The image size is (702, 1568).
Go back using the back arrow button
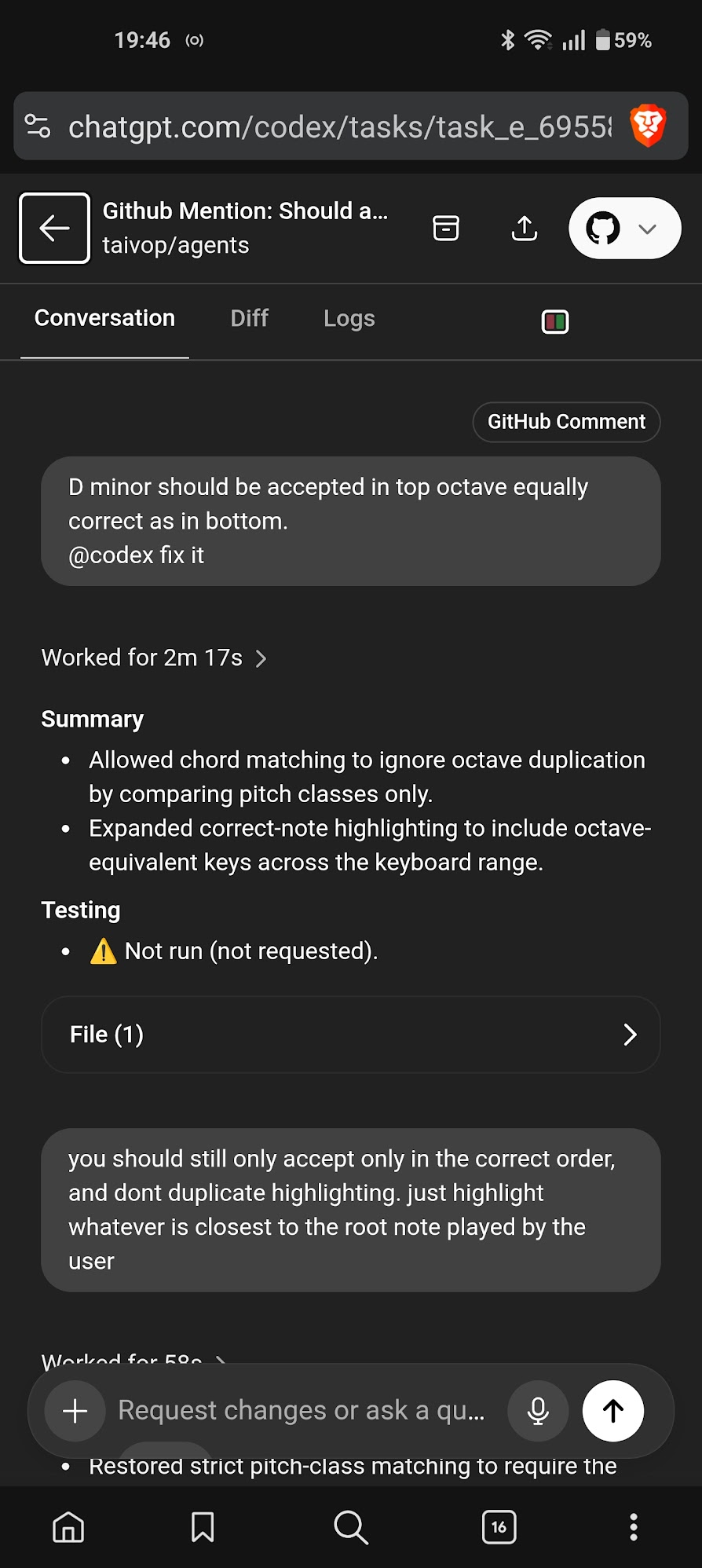54,228
